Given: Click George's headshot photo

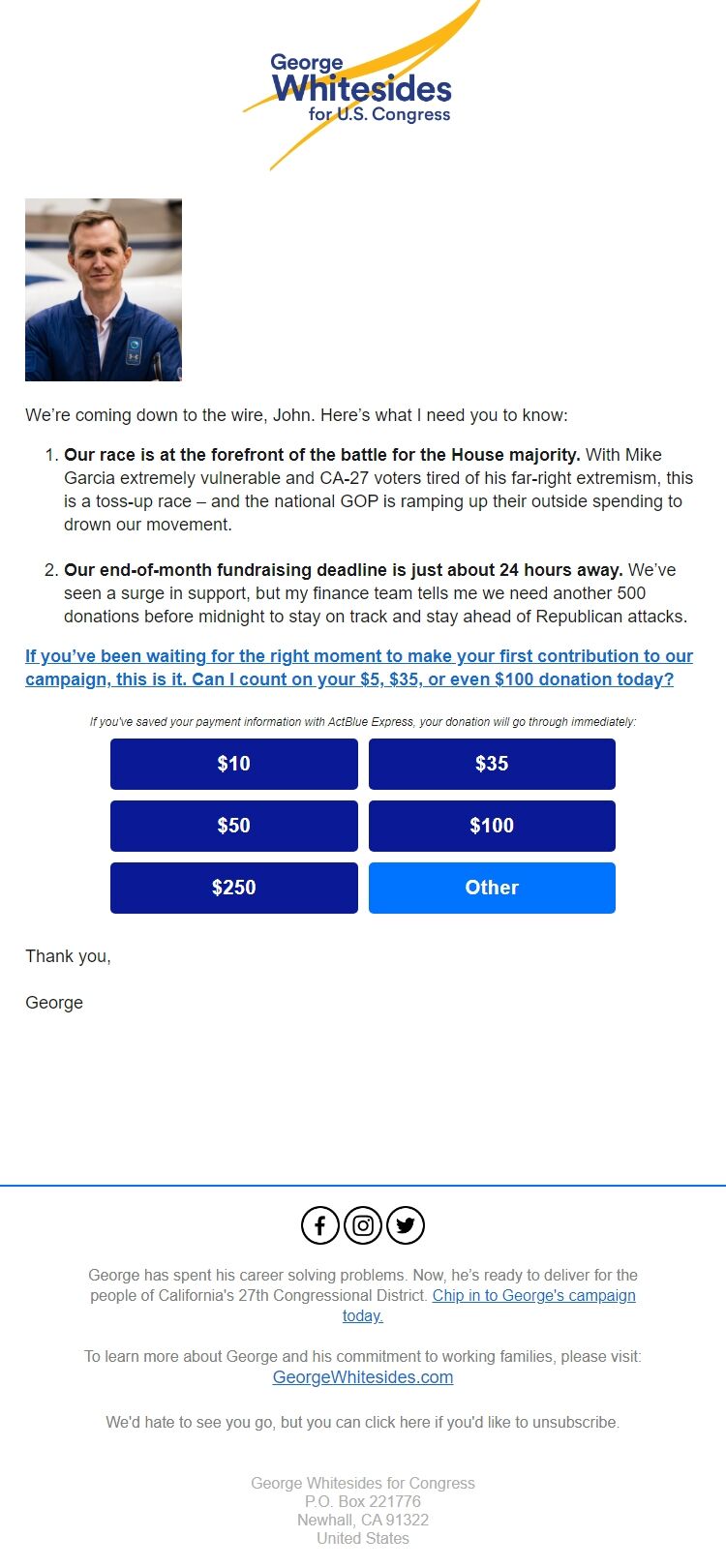Looking at the screenshot, I should click(x=103, y=288).
